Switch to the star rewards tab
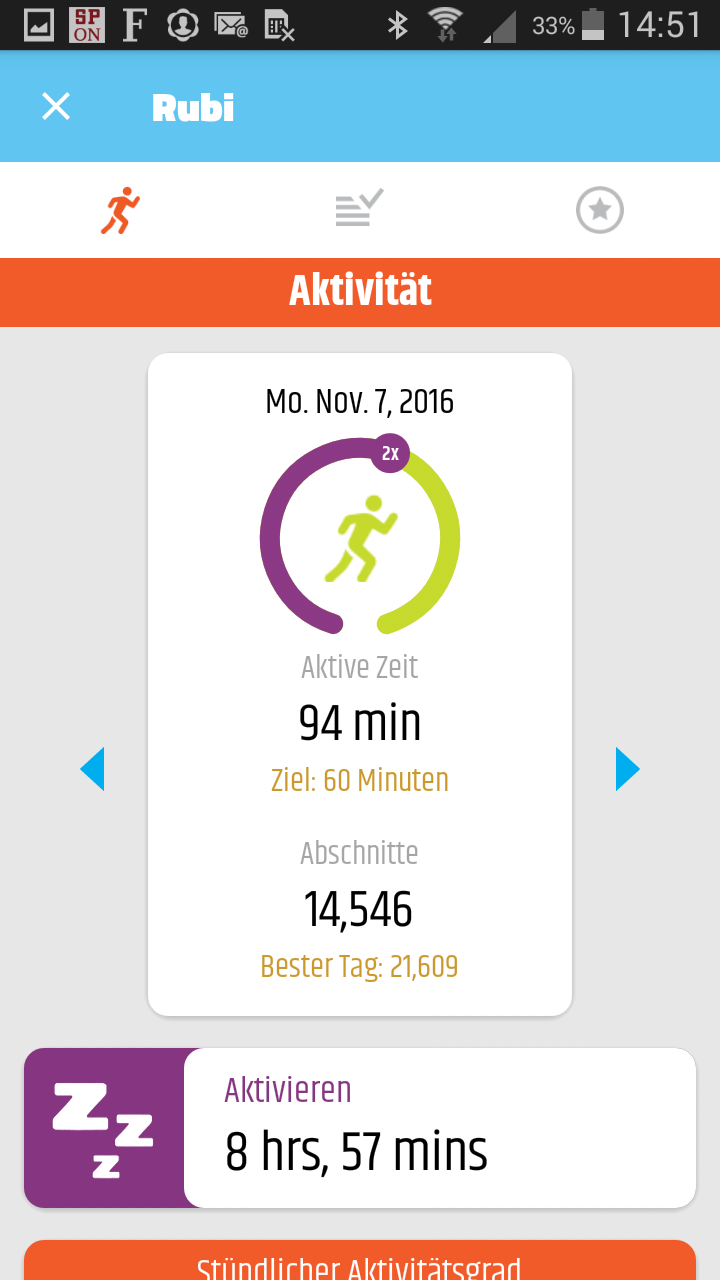This screenshot has height=1280, width=720. coord(600,210)
